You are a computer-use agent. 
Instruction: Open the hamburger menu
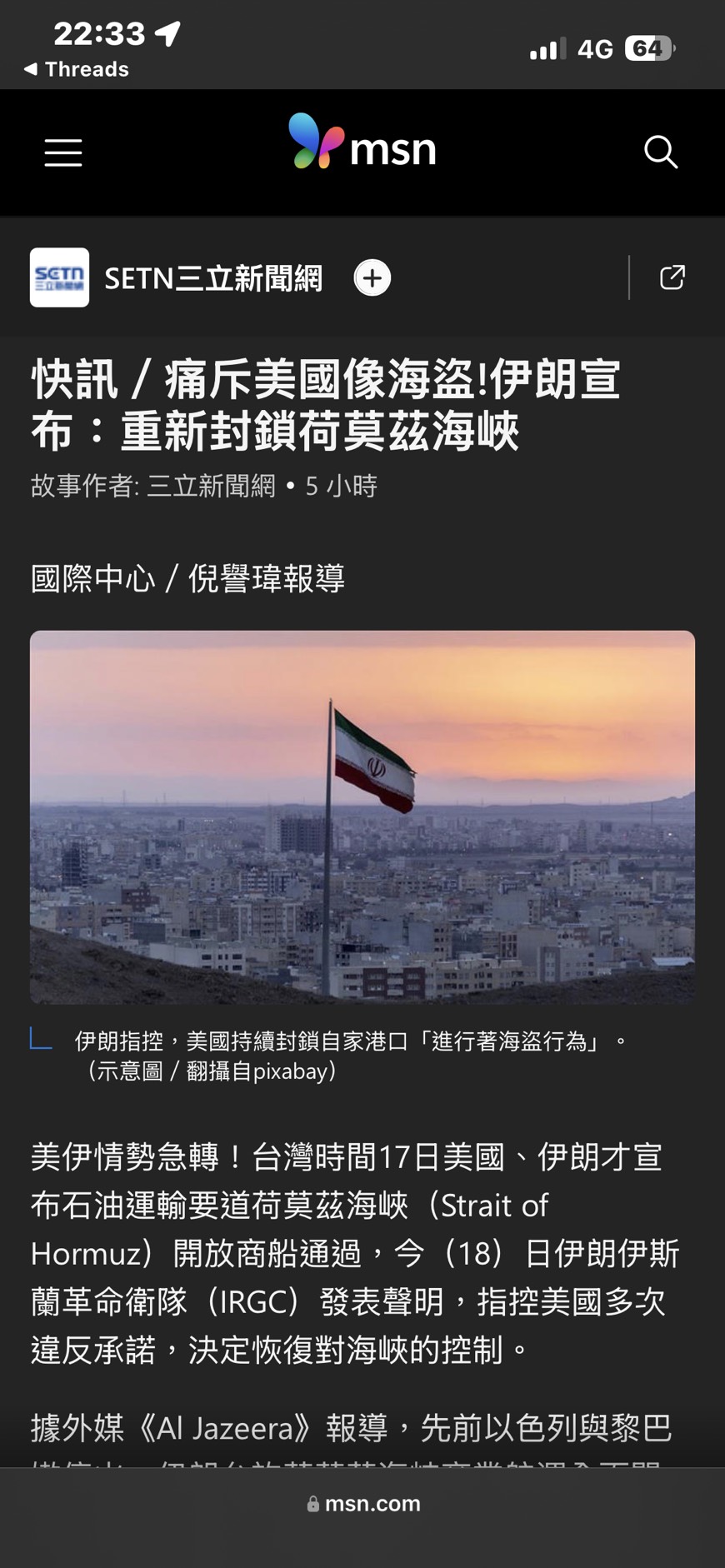coord(63,153)
